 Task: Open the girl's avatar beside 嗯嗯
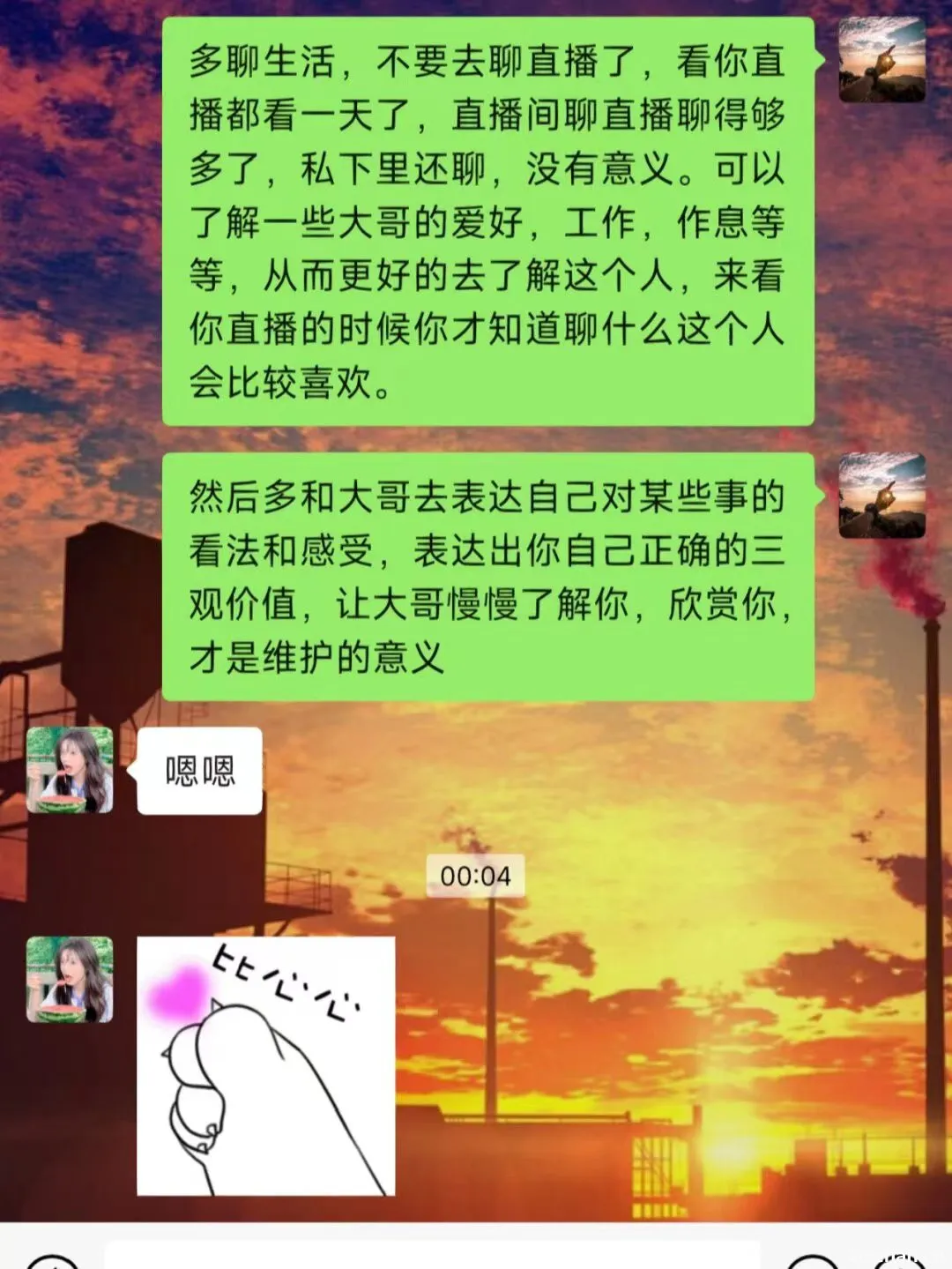tap(70, 770)
